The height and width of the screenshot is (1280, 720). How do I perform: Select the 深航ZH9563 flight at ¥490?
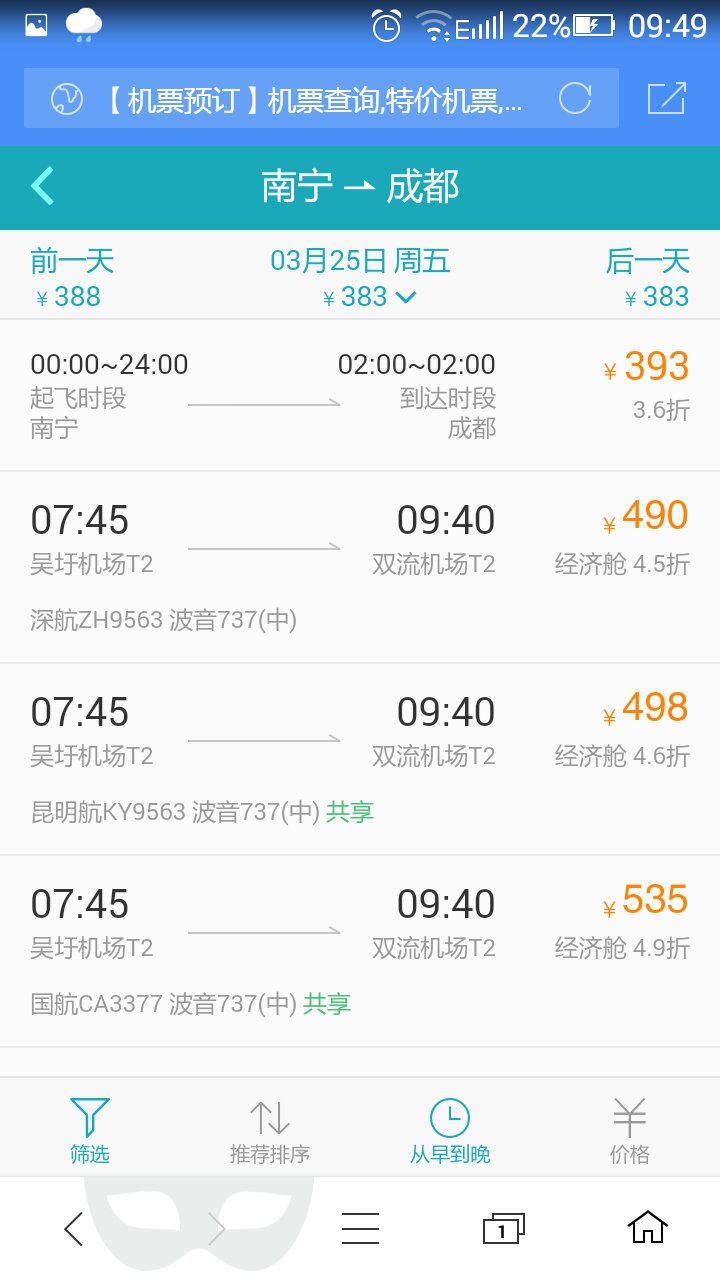360,567
